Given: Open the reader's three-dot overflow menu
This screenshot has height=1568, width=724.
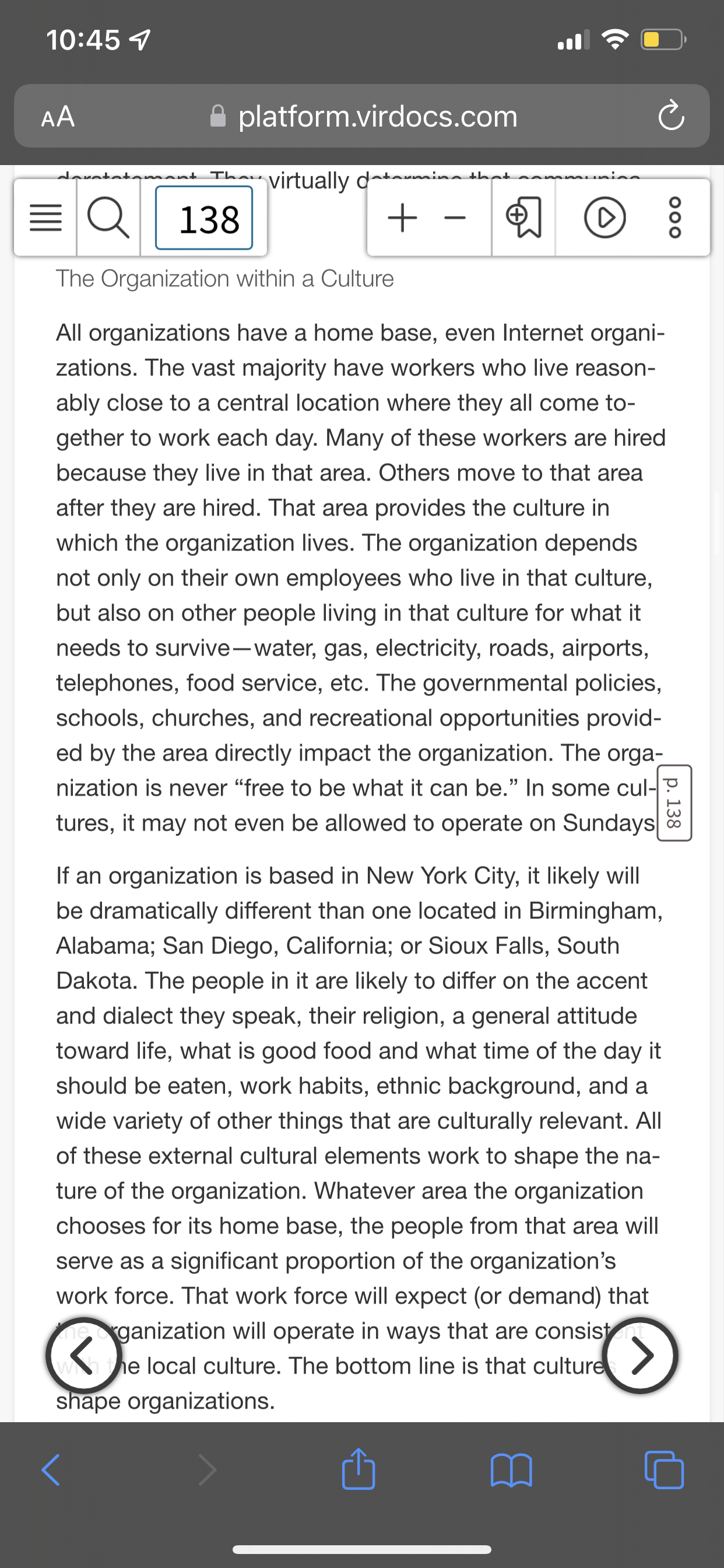Looking at the screenshot, I should pos(676,218).
